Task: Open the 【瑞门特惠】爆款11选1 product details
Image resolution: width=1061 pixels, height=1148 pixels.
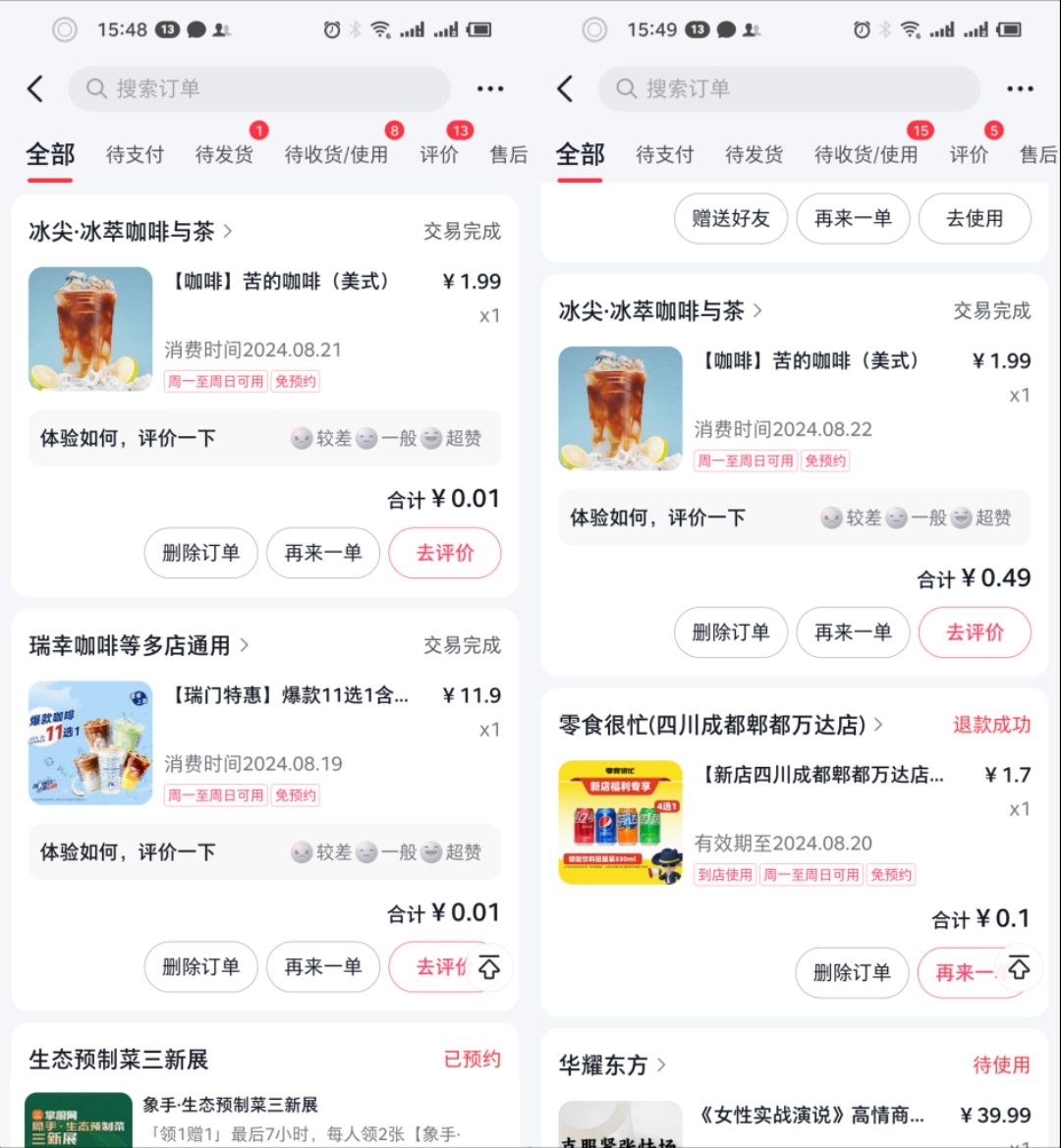Action: (289, 695)
